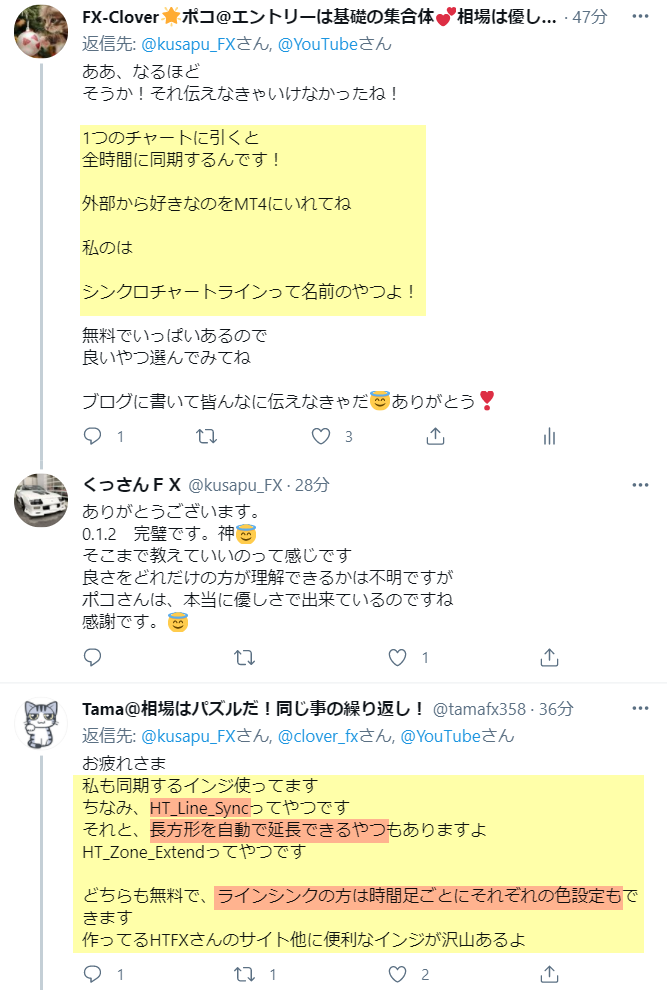
Task: View analytics for FX-Clover's tweet
Action: [549, 437]
